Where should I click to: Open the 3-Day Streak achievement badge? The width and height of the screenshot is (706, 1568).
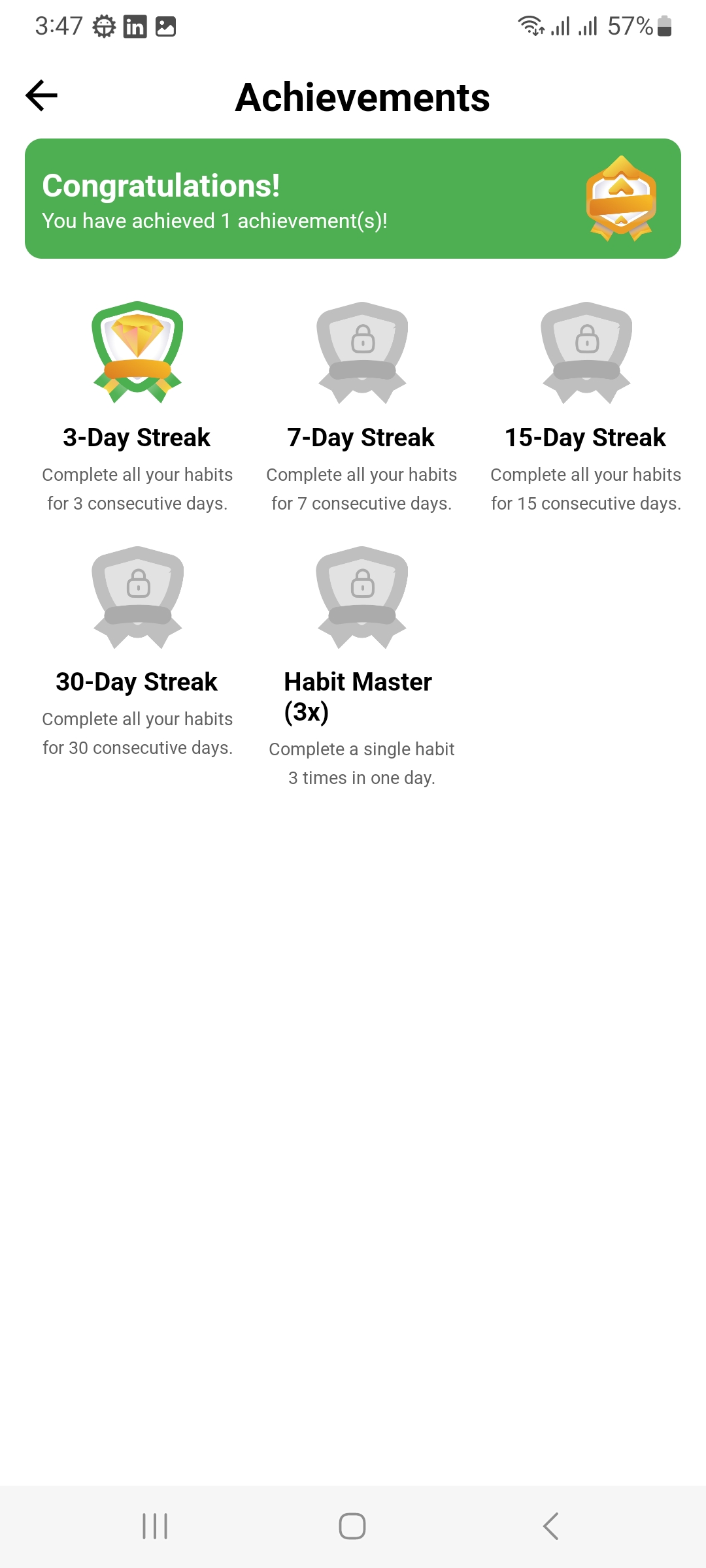[x=137, y=352]
